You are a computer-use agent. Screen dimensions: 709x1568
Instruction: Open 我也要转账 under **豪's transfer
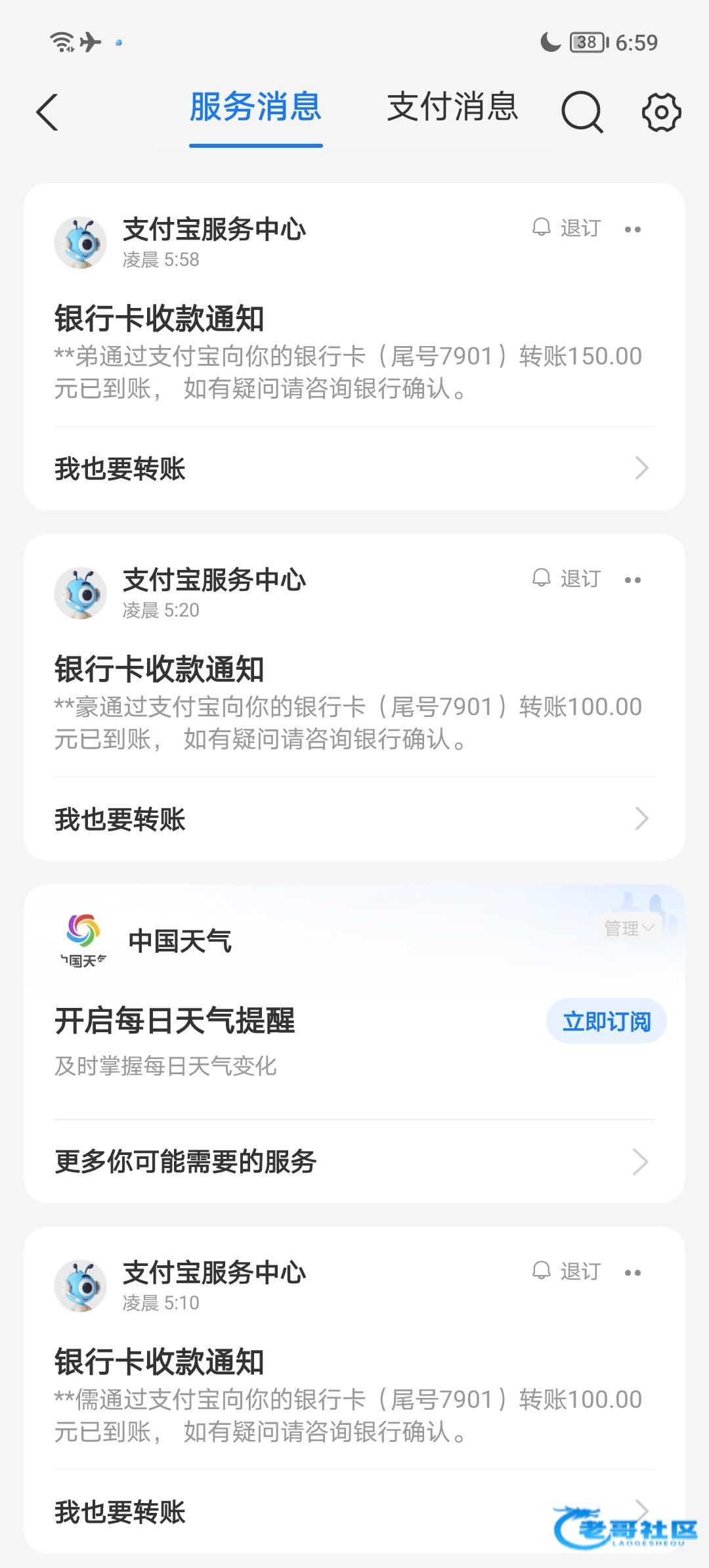click(x=354, y=819)
